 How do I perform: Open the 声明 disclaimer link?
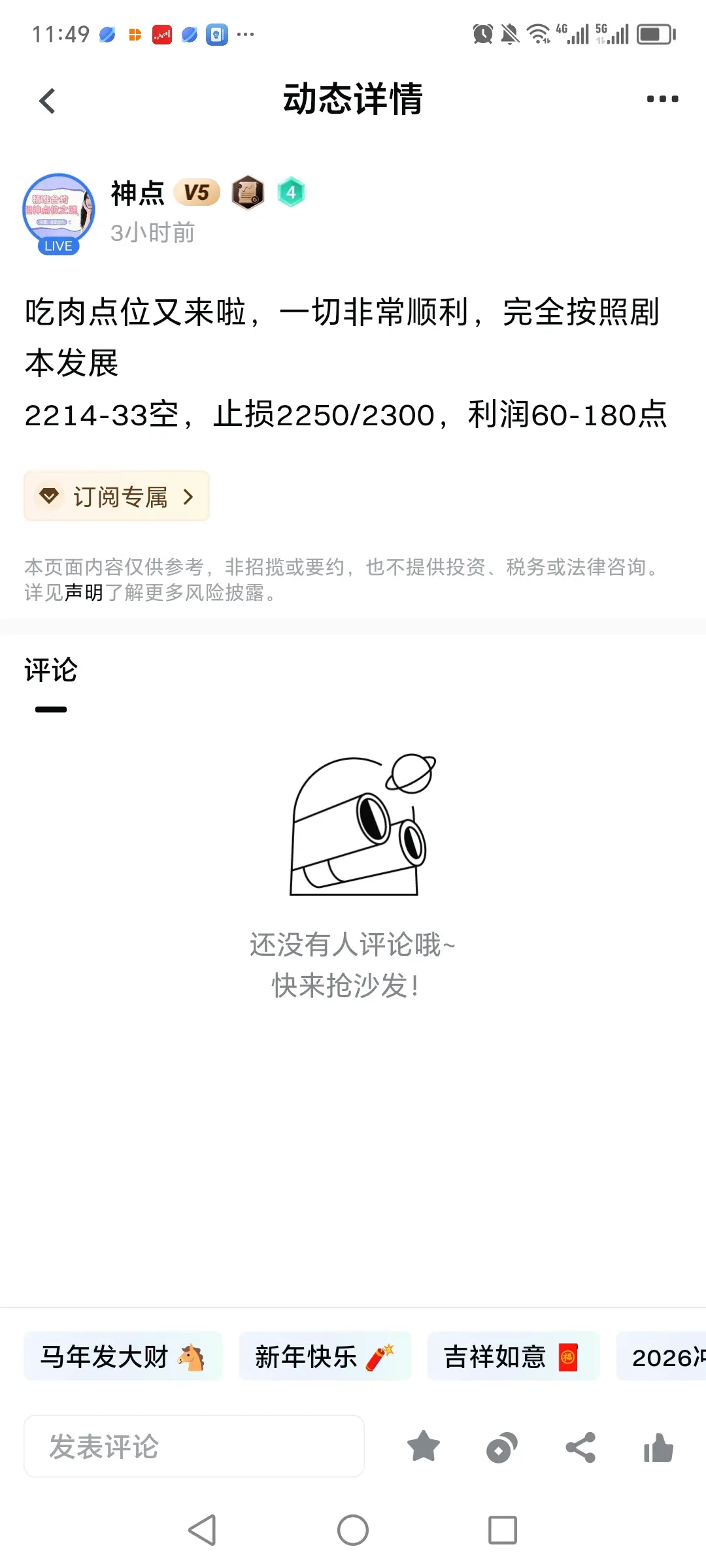(80, 593)
